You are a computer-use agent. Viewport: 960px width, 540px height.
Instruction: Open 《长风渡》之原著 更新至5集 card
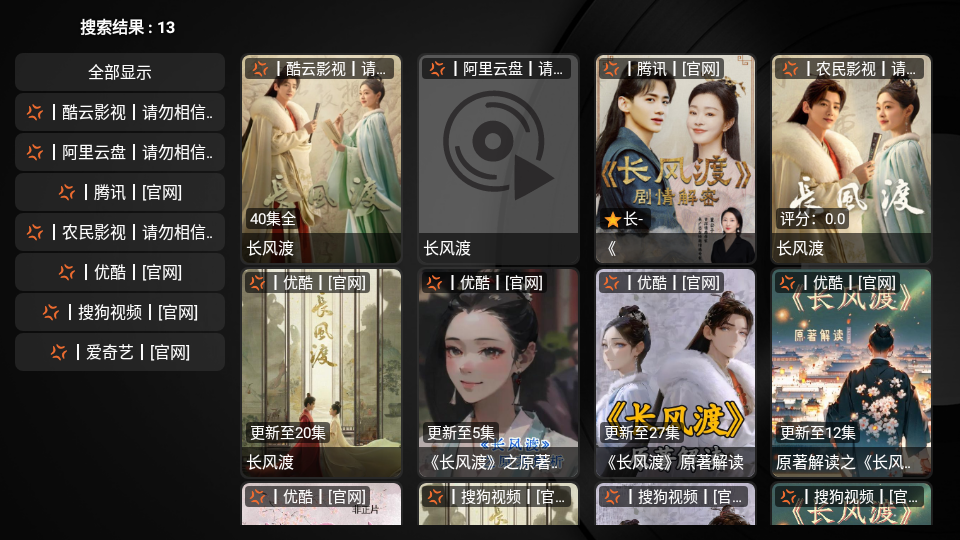coord(498,372)
